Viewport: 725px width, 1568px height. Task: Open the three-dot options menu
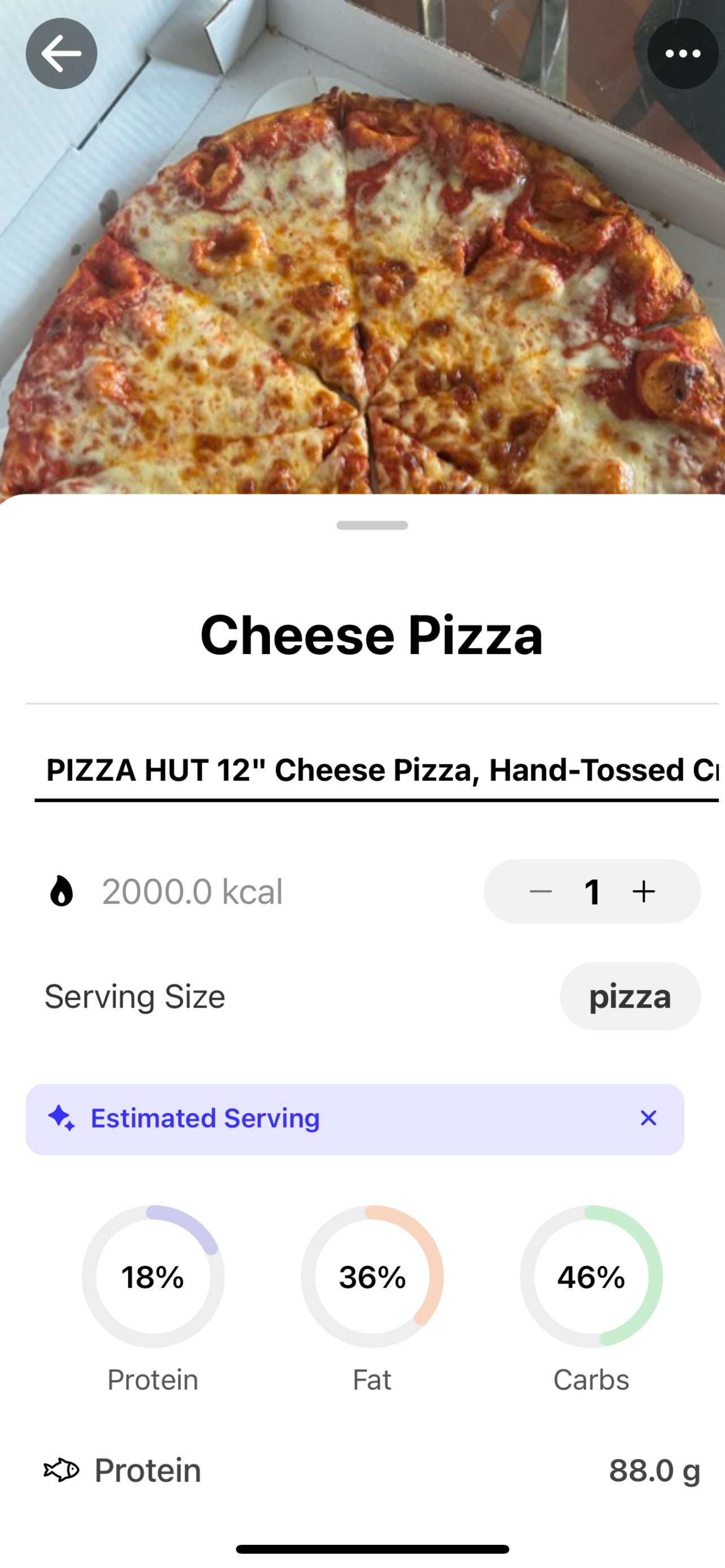pyautogui.click(x=683, y=54)
